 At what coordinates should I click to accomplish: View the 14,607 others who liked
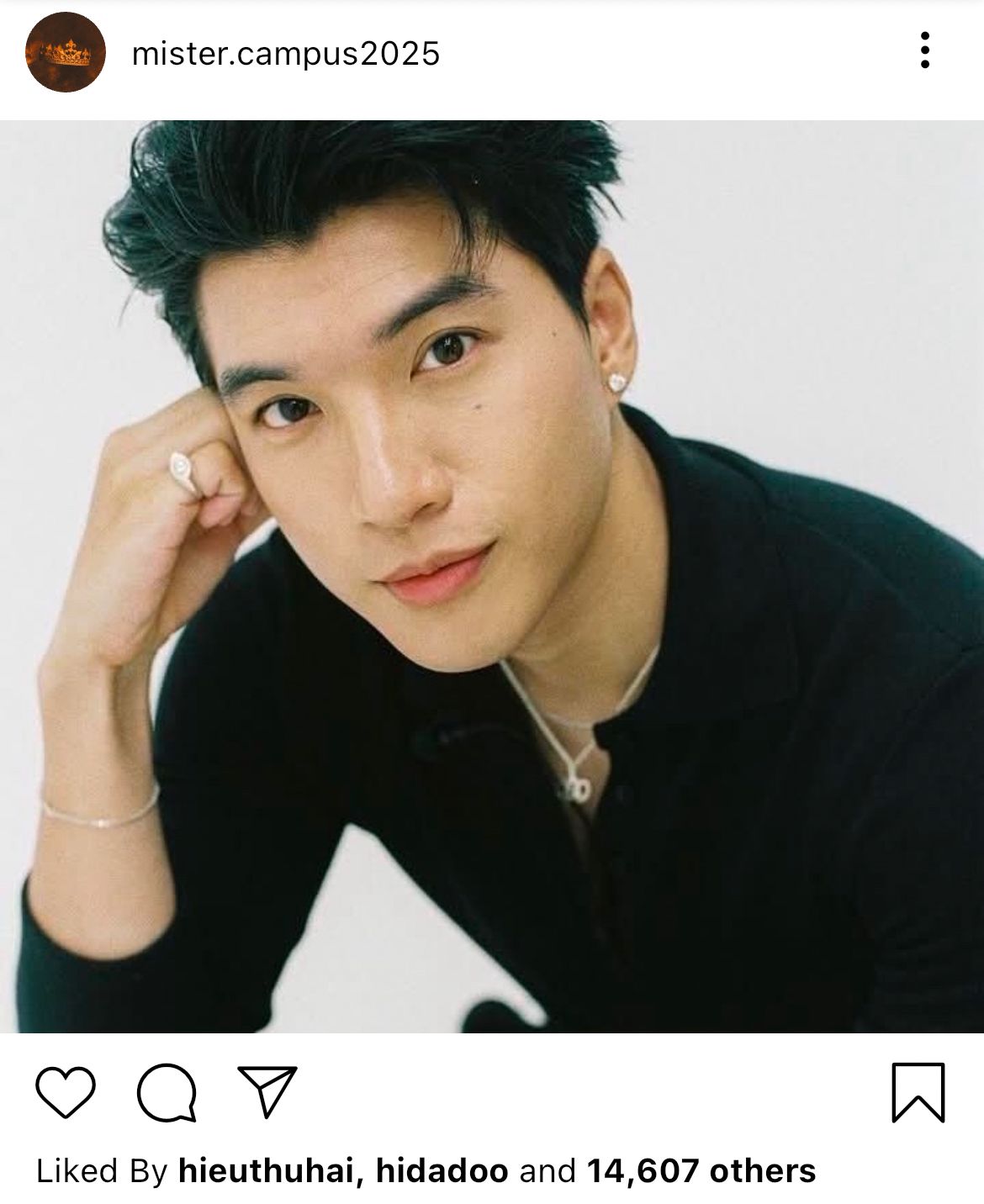click(x=701, y=1170)
